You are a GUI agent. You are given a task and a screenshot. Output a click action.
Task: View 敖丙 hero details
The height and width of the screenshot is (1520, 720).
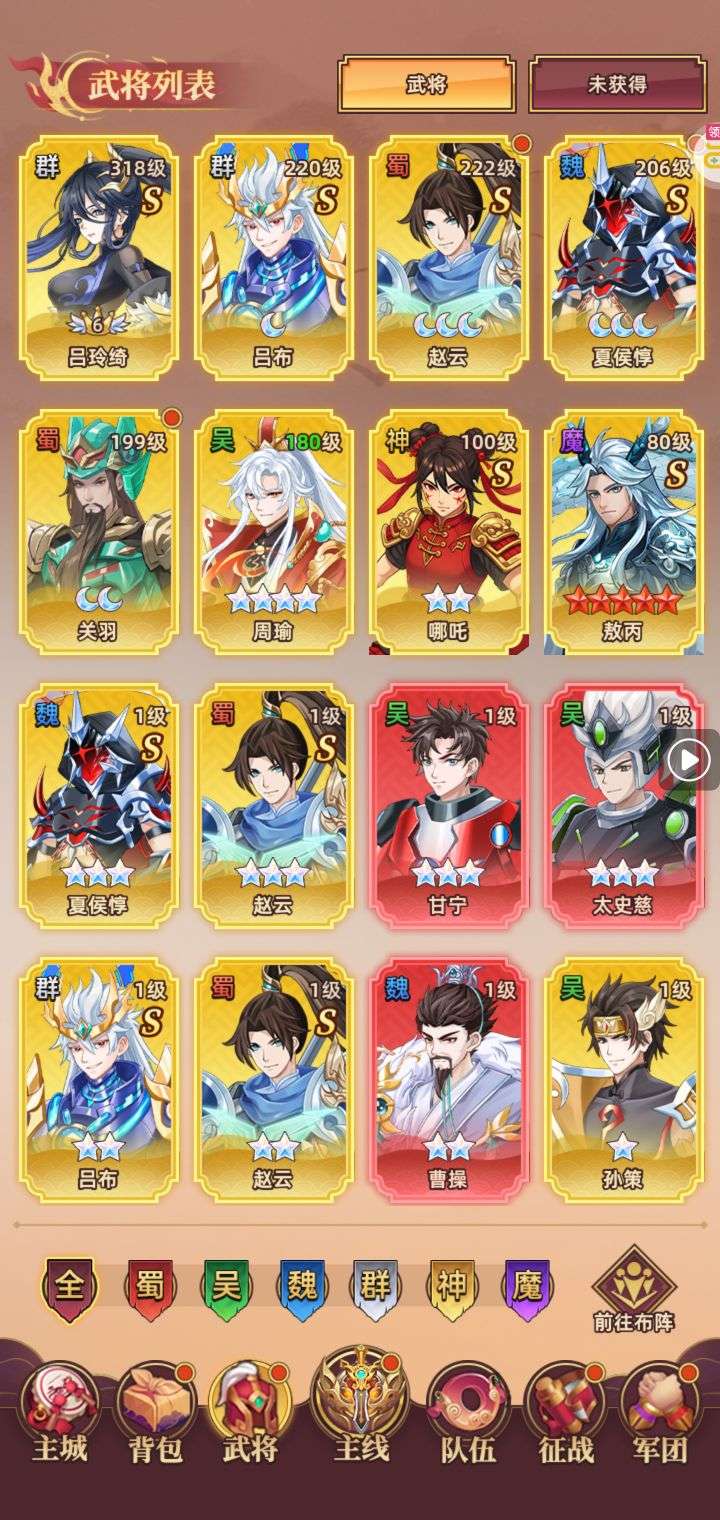(x=623, y=530)
